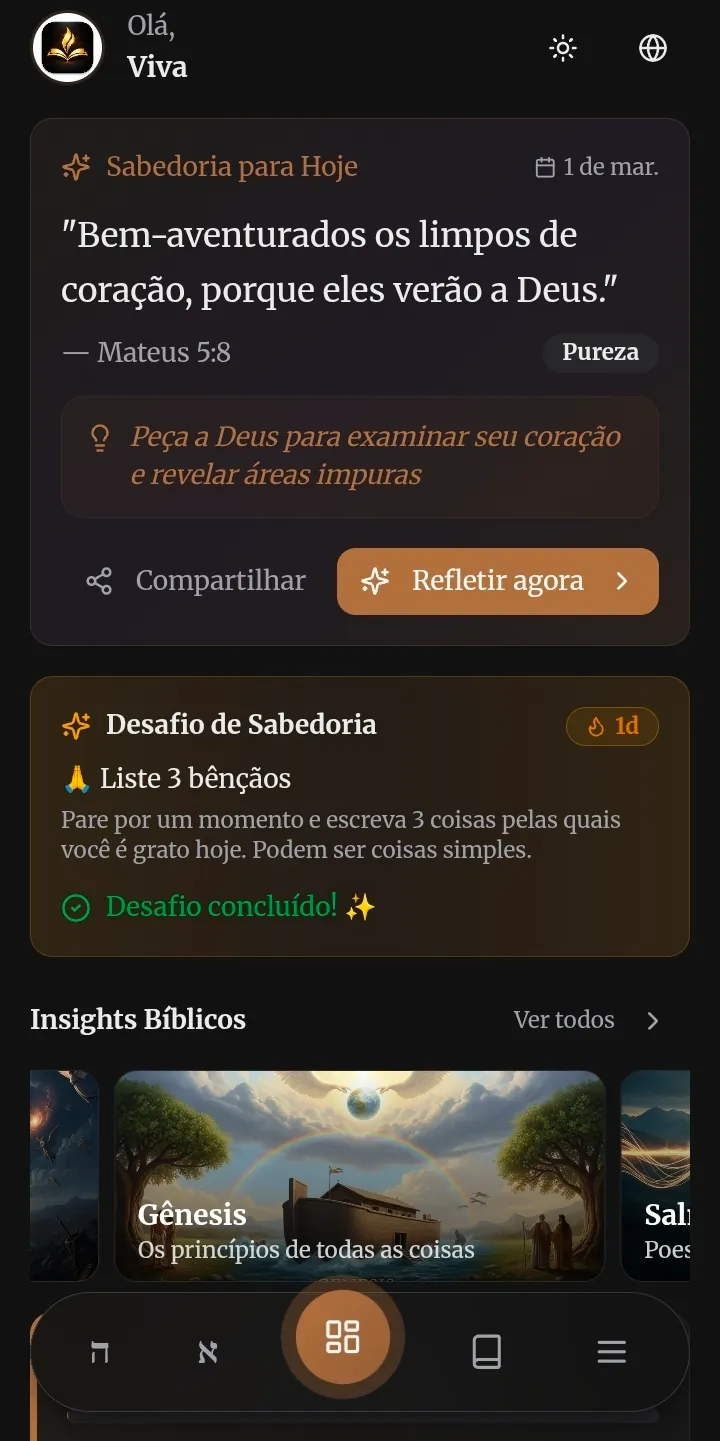720x1441 pixels.
Task: Switch to the Hebrew letter He tab
Action: point(100,1353)
